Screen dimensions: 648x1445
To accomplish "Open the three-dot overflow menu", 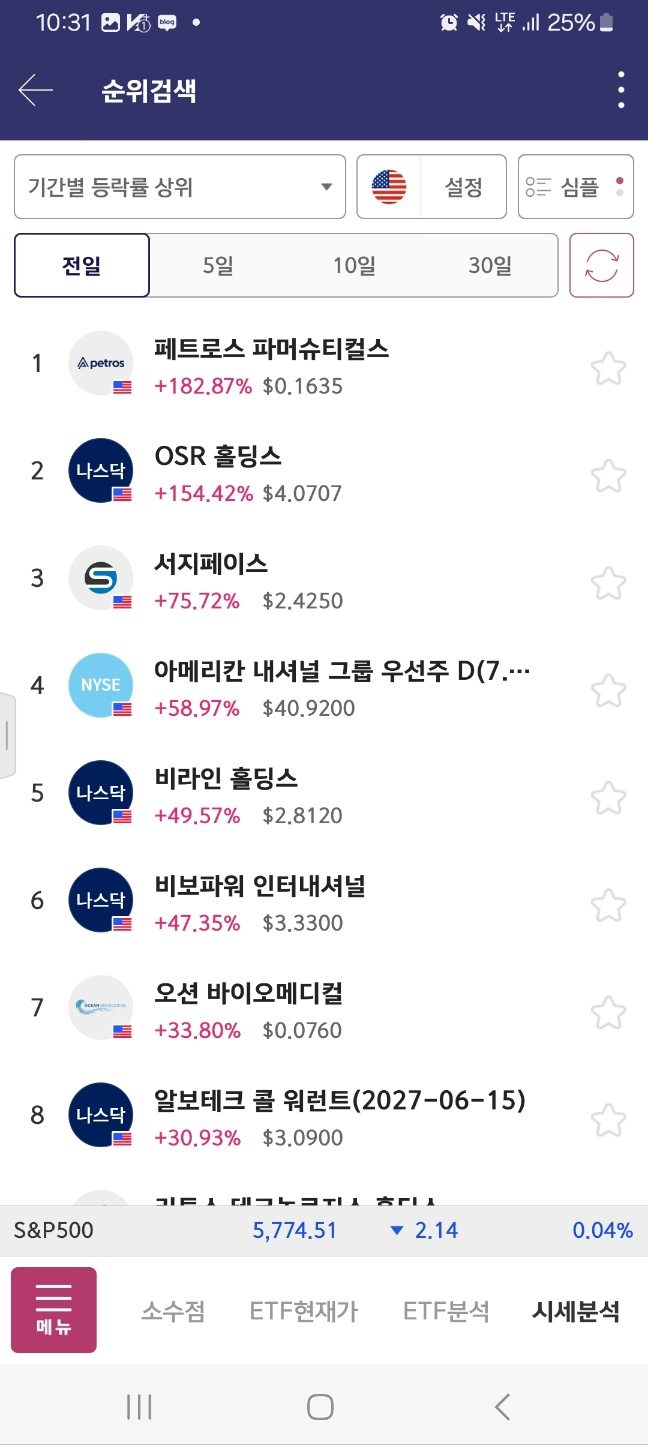I will pyautogui.click(x=621, y=90).
